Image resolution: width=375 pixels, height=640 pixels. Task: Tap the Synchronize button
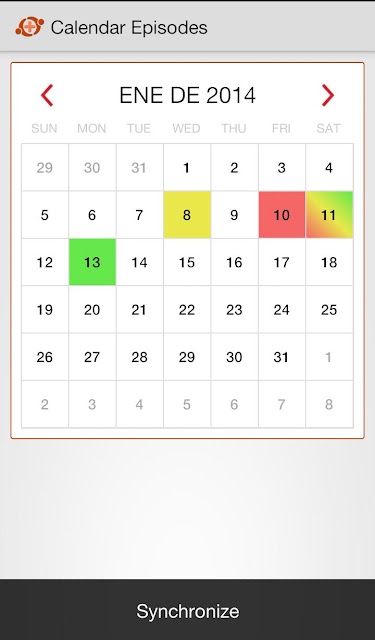[x=188, y=611]
